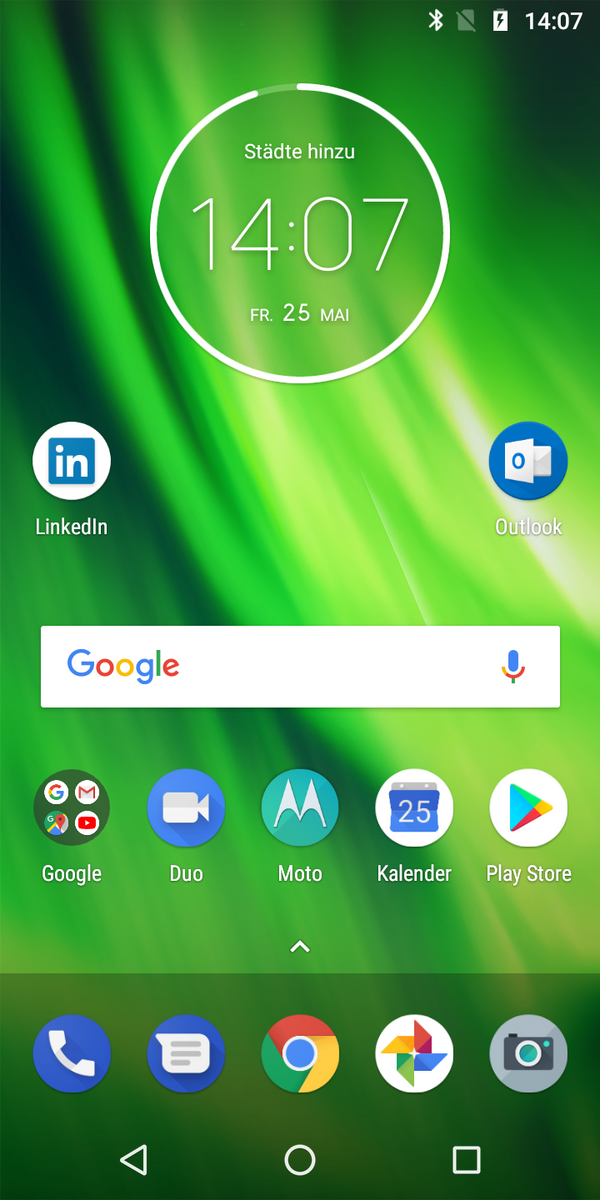Open the Phone dialer
The height and width of the screenshot is (1200, 600).
pos(72,1054)
